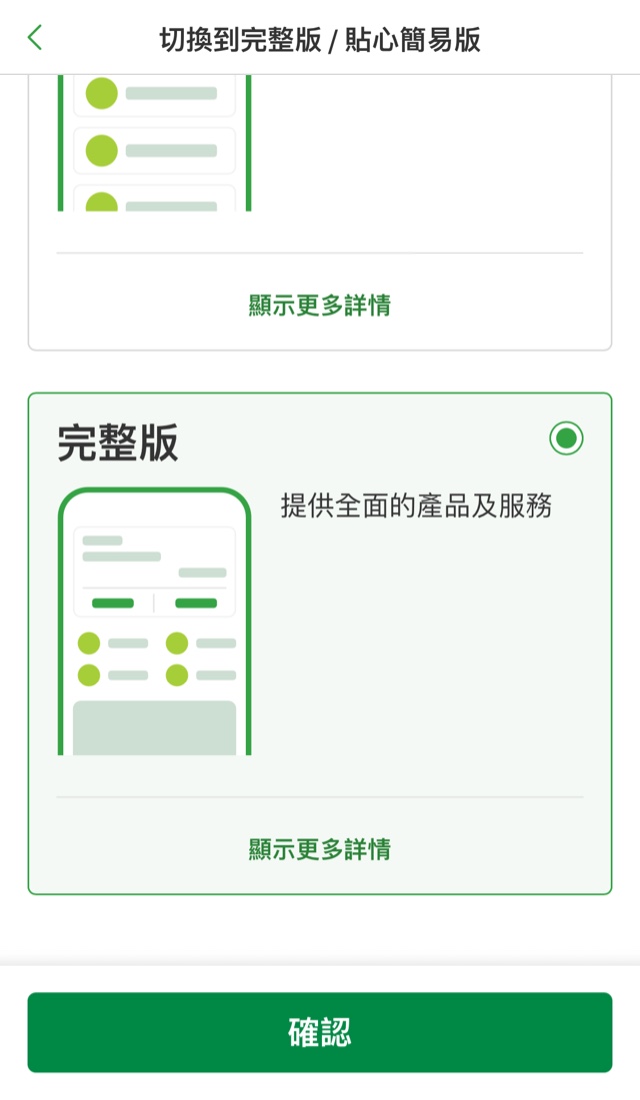
Task: Expand 顯示更多詳情 in the upper card
Action: [320, 305]
